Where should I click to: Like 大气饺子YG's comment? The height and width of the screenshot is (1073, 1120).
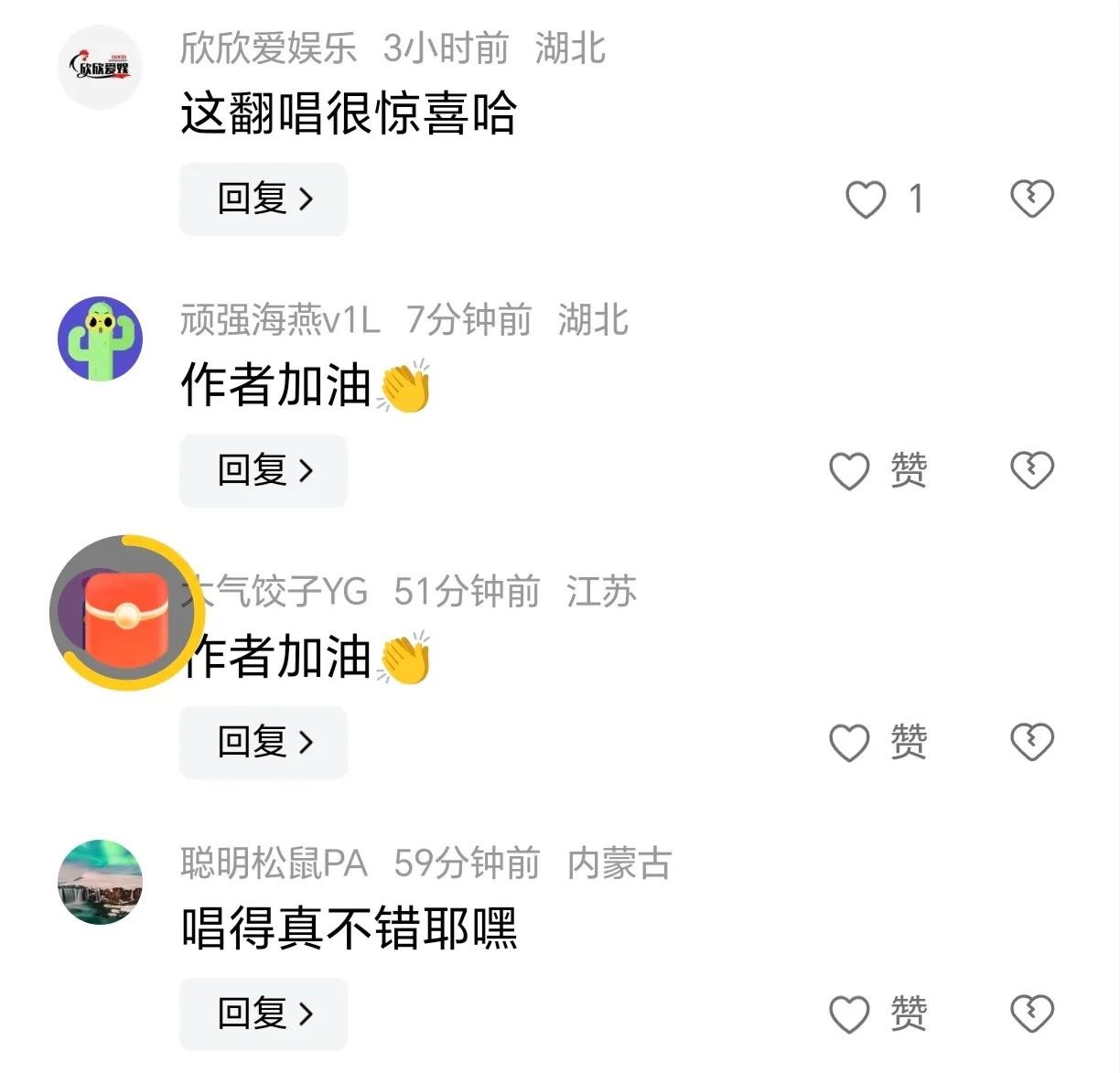click(849, 742)
